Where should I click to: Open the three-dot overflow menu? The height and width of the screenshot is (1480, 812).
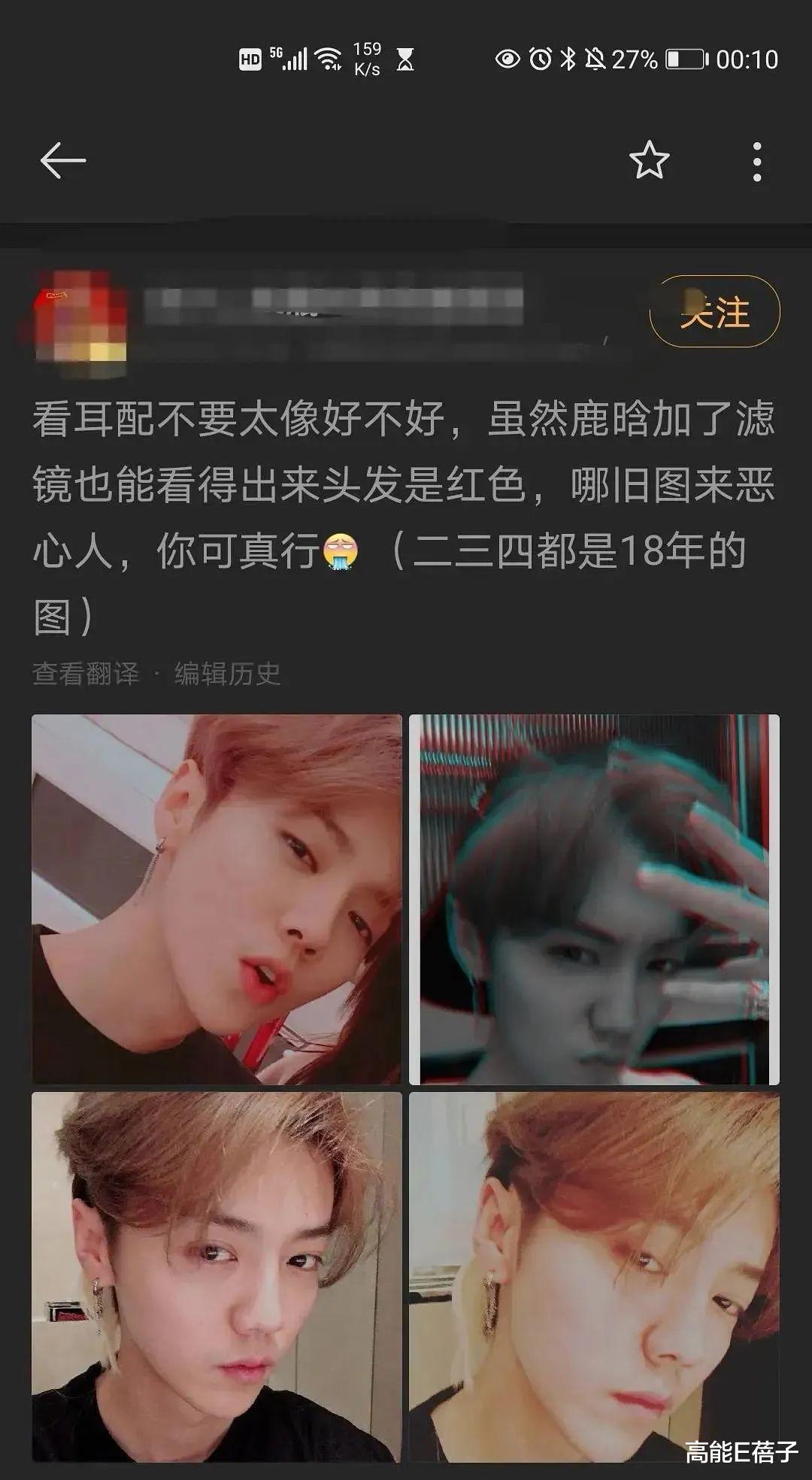756,160
